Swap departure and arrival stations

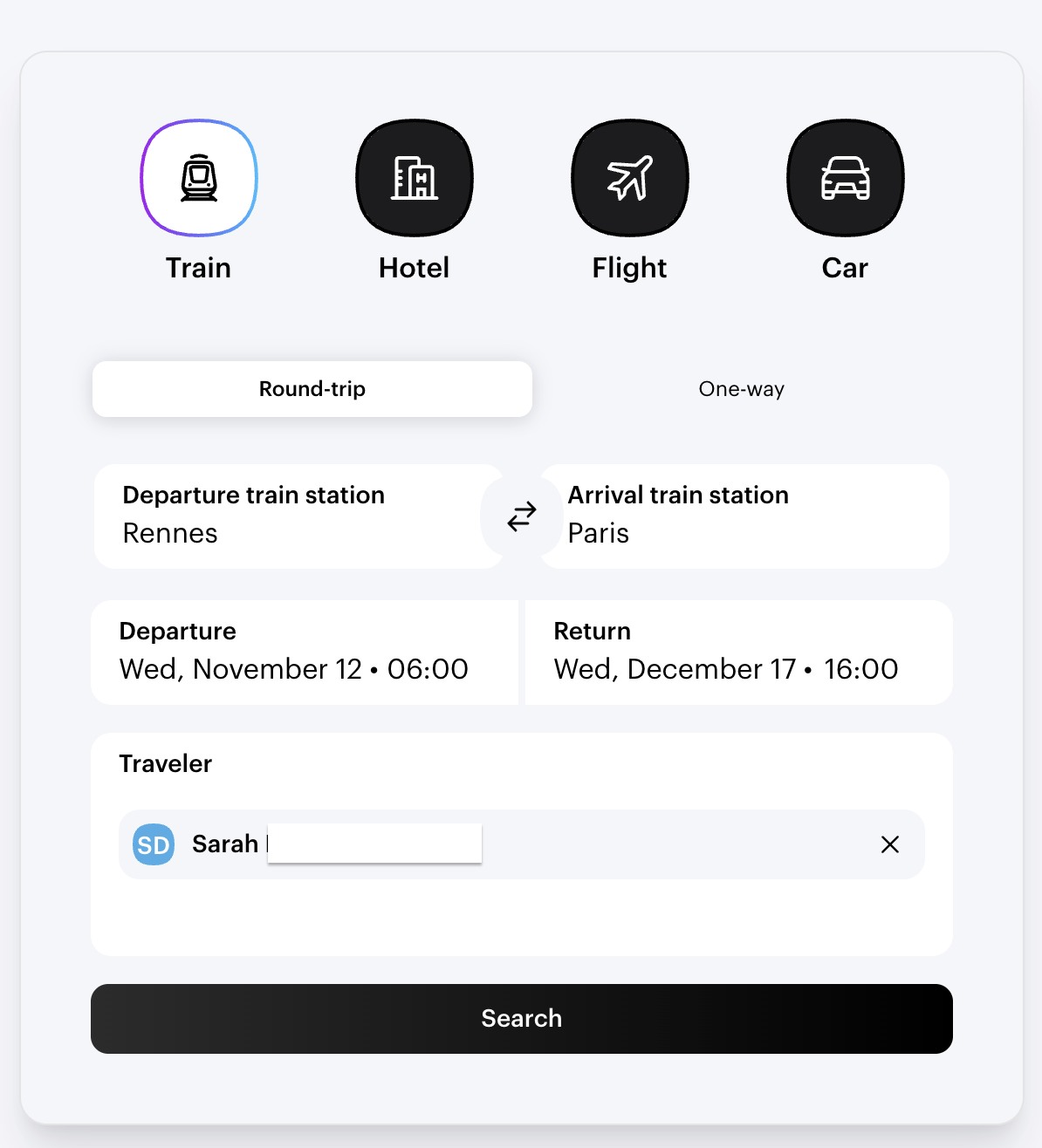click(x=522, y=516)
